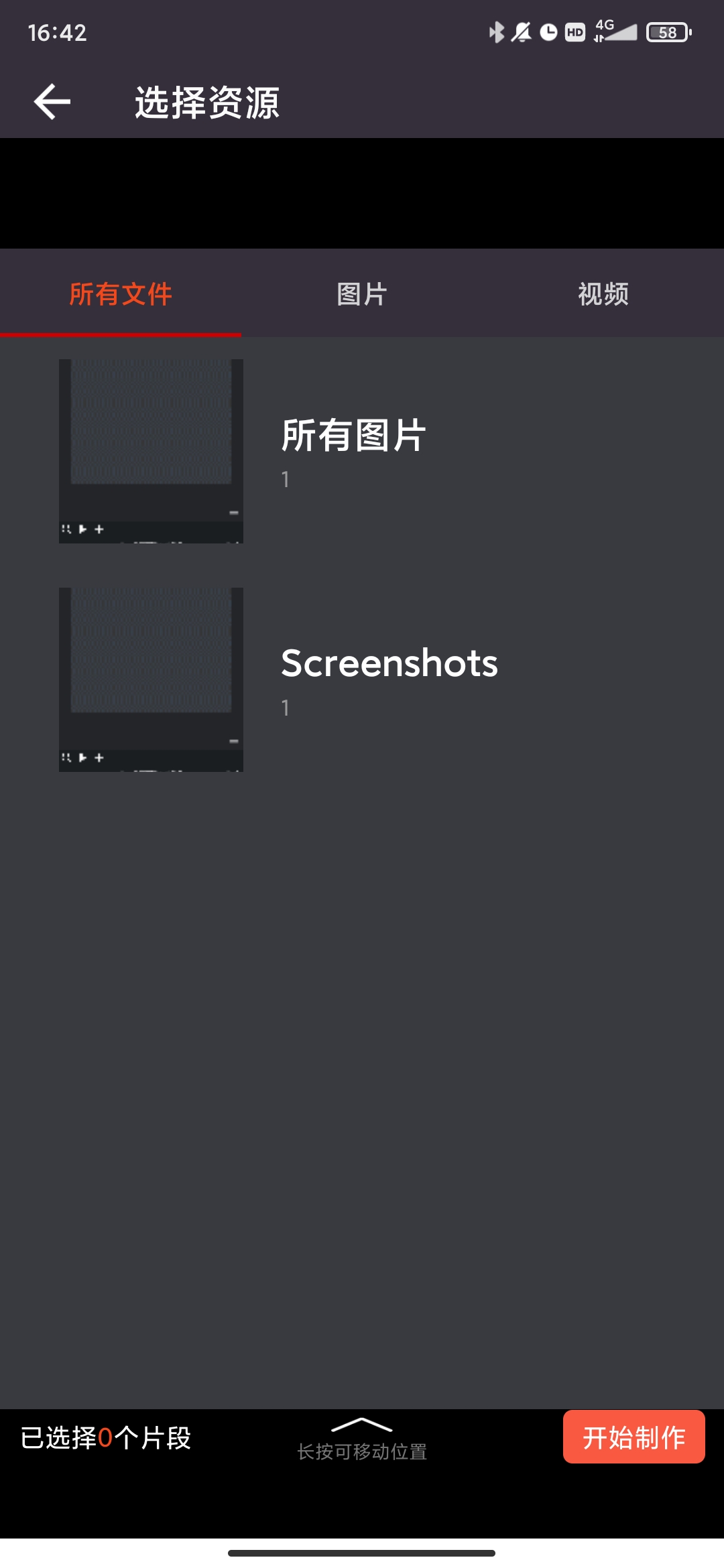Select the 所有文件 tab
Screen dimensions: 724x1568
121,294
